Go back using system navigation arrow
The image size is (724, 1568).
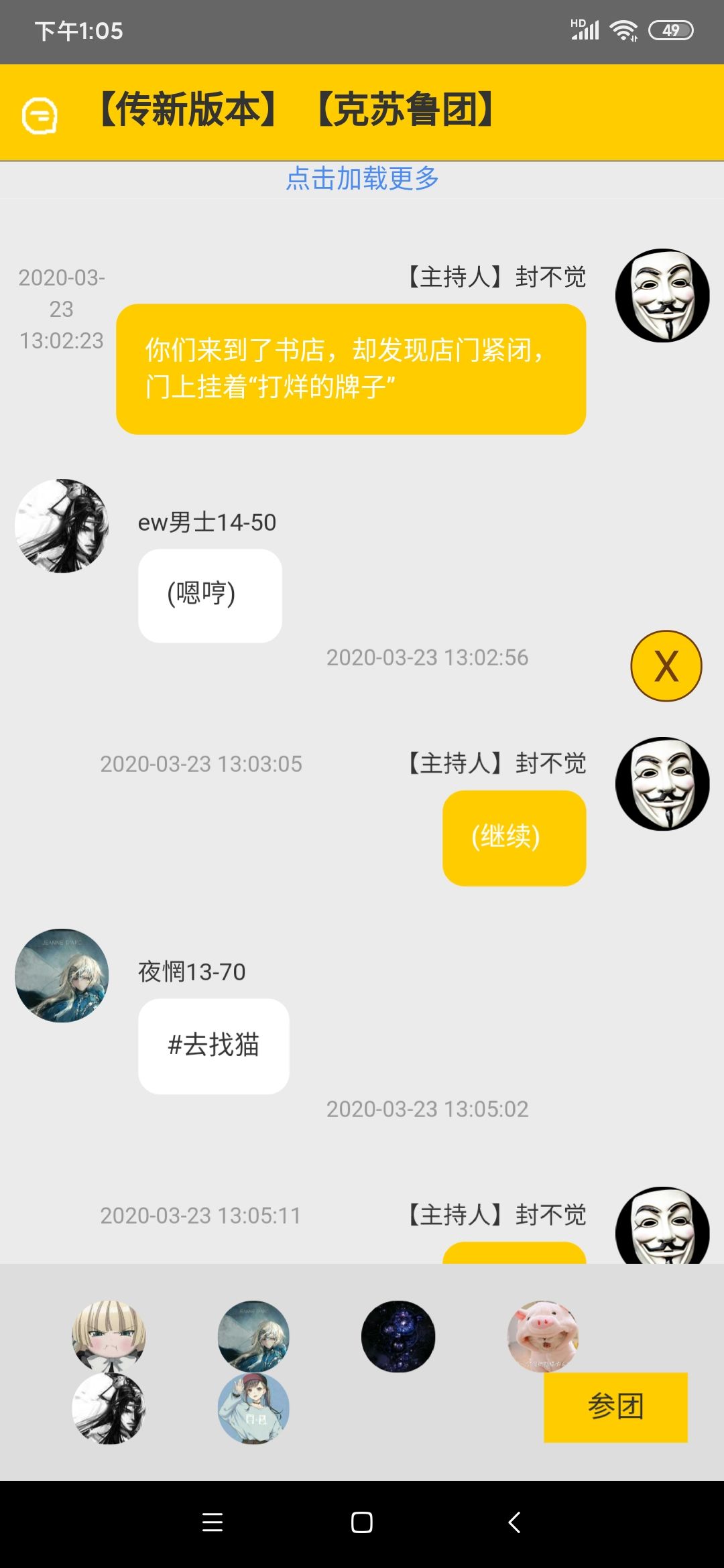(x=514, y=1522)
